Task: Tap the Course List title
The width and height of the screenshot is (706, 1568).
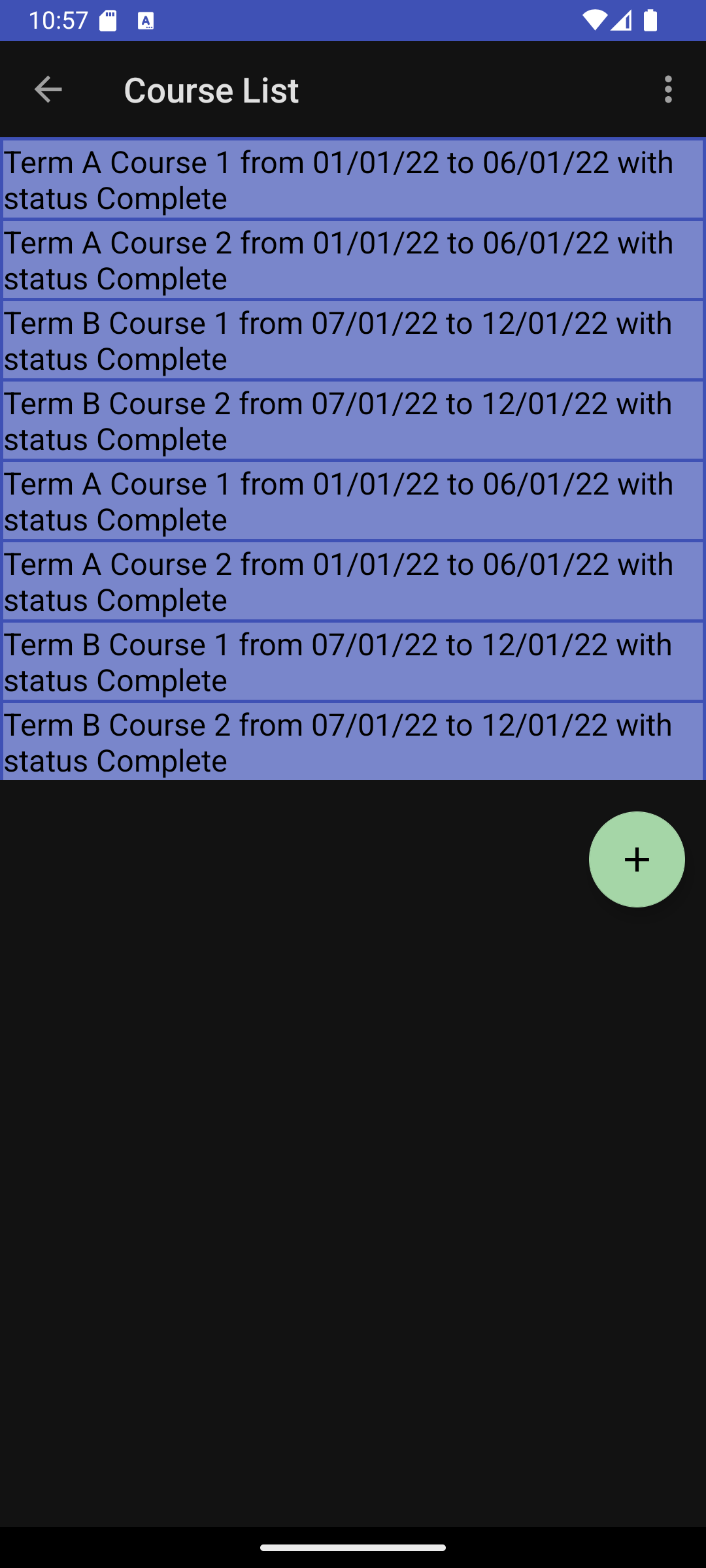Action: 210,90
